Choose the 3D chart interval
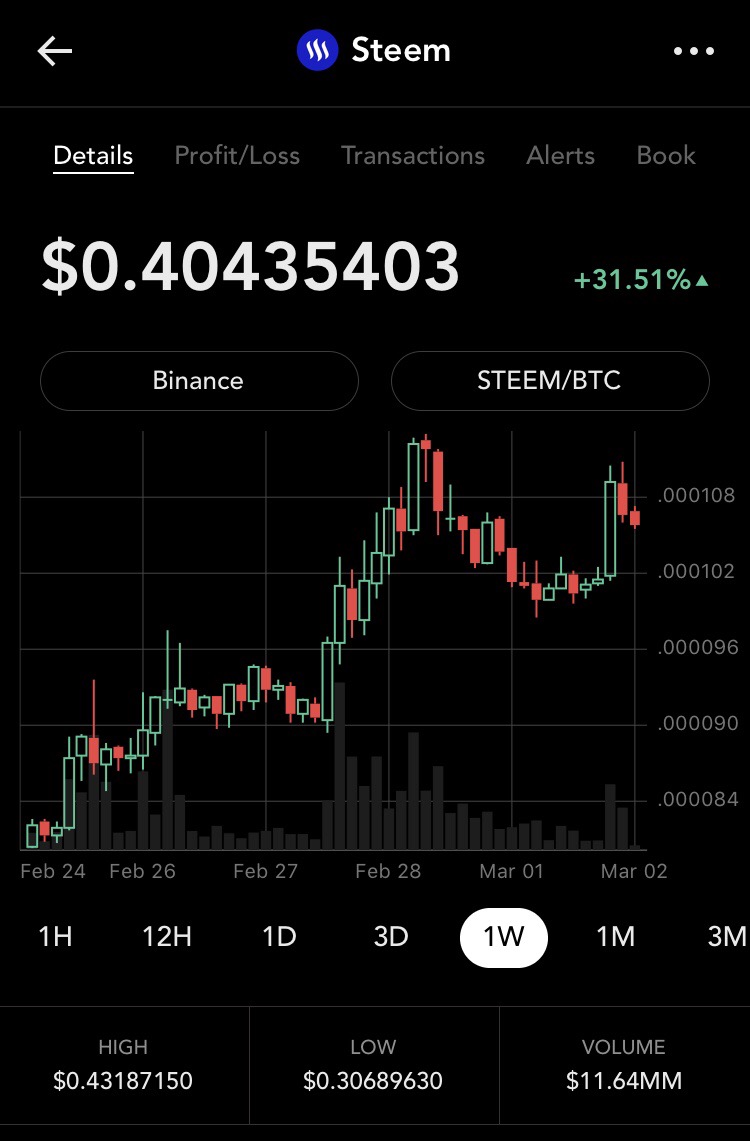750x1141 pixels. (x=391, y=937)
